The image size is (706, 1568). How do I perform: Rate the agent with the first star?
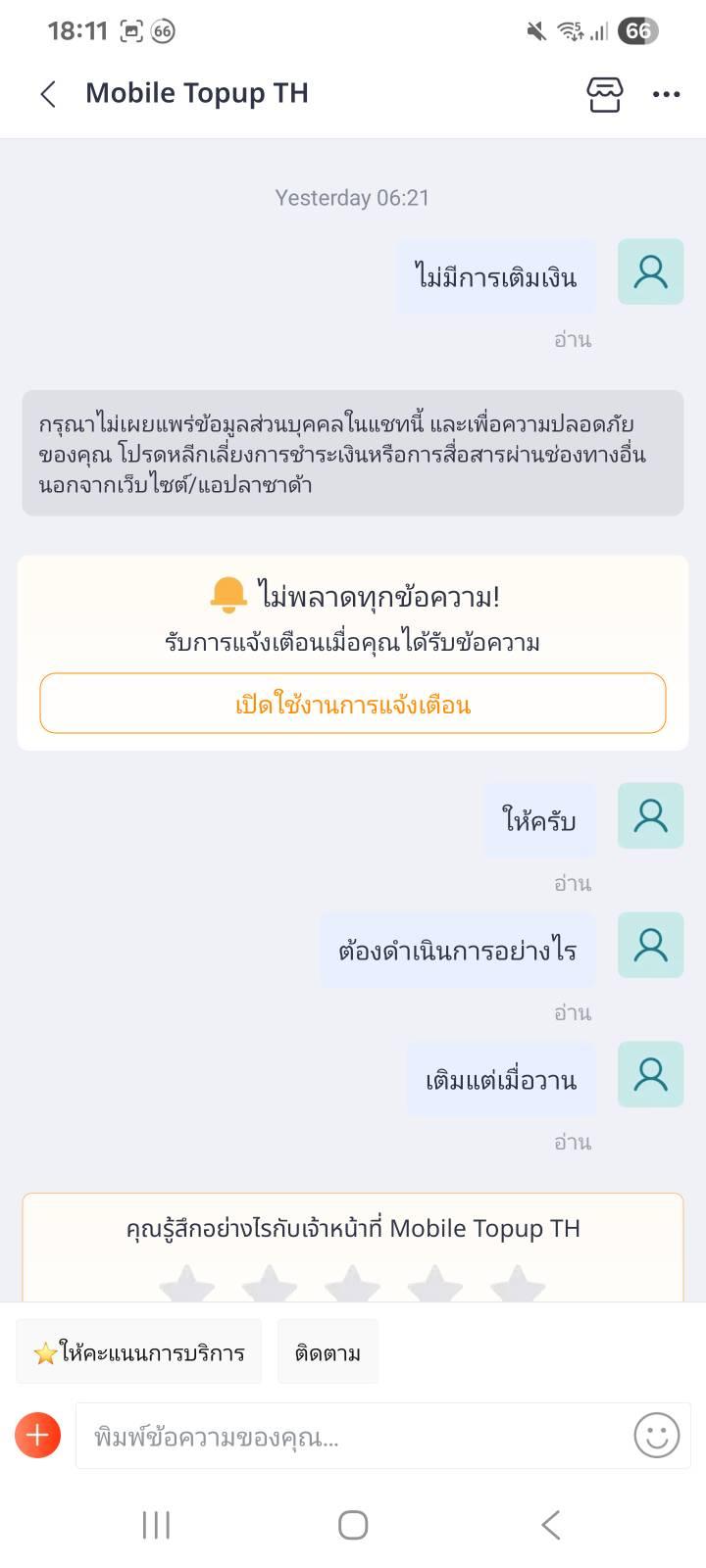point(186,1284)
